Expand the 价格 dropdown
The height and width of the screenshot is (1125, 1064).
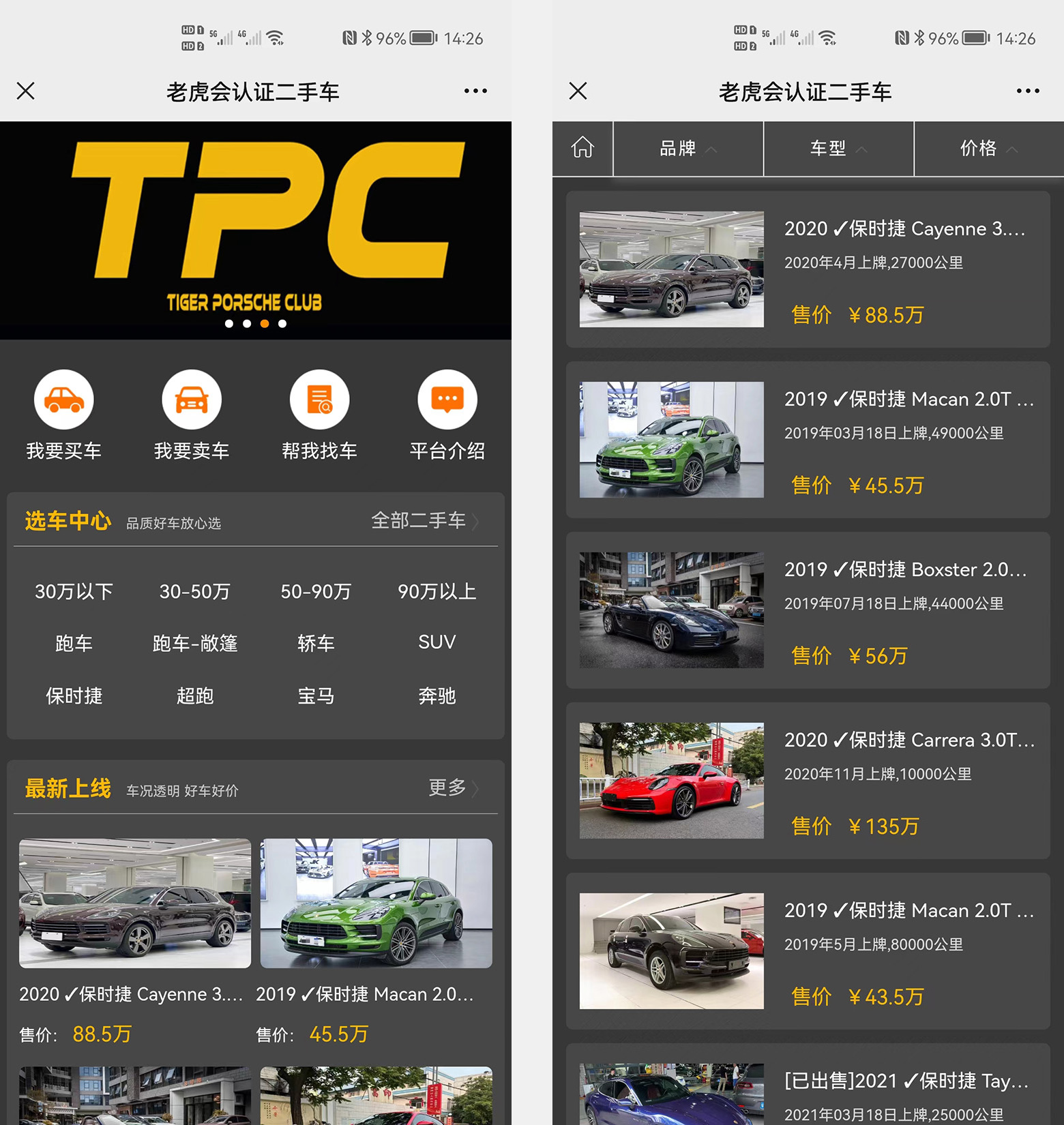click(988, 149)
